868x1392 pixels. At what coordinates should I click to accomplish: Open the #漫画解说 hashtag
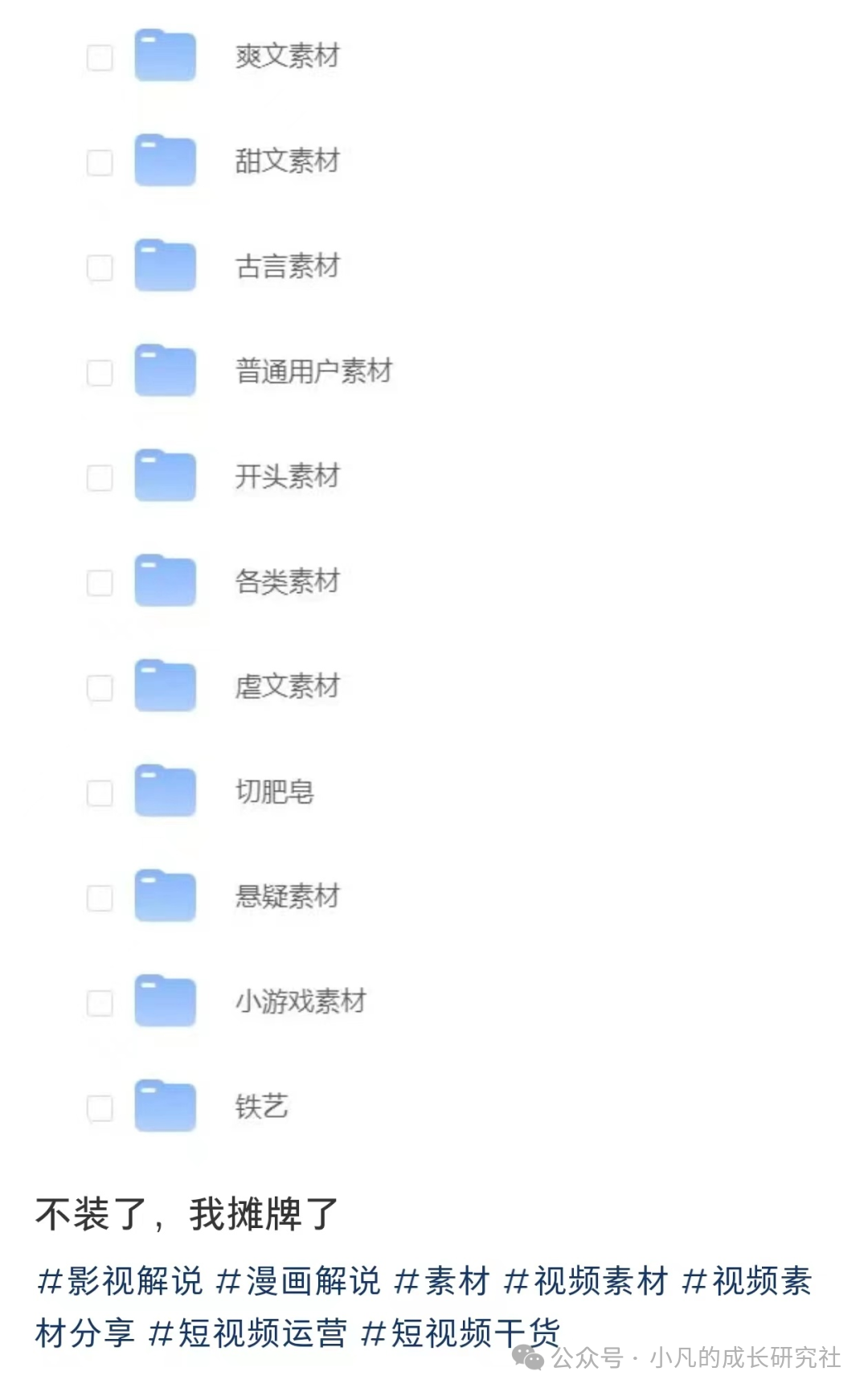click(299, 1281)
